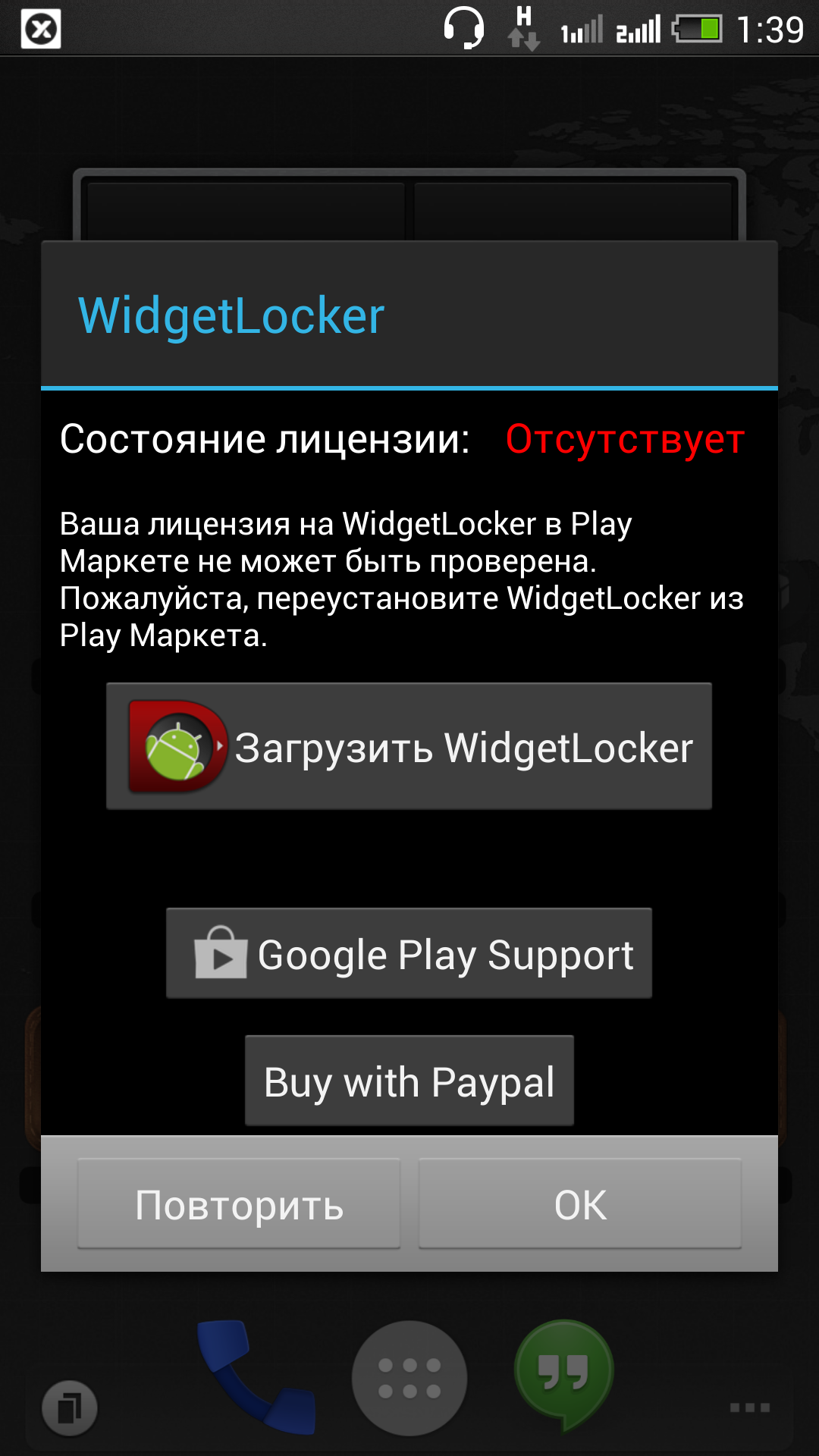Viewport: 819px width, 1456px height.
Task: Retry the license check with Повторить
Action: click(239, 1203)
